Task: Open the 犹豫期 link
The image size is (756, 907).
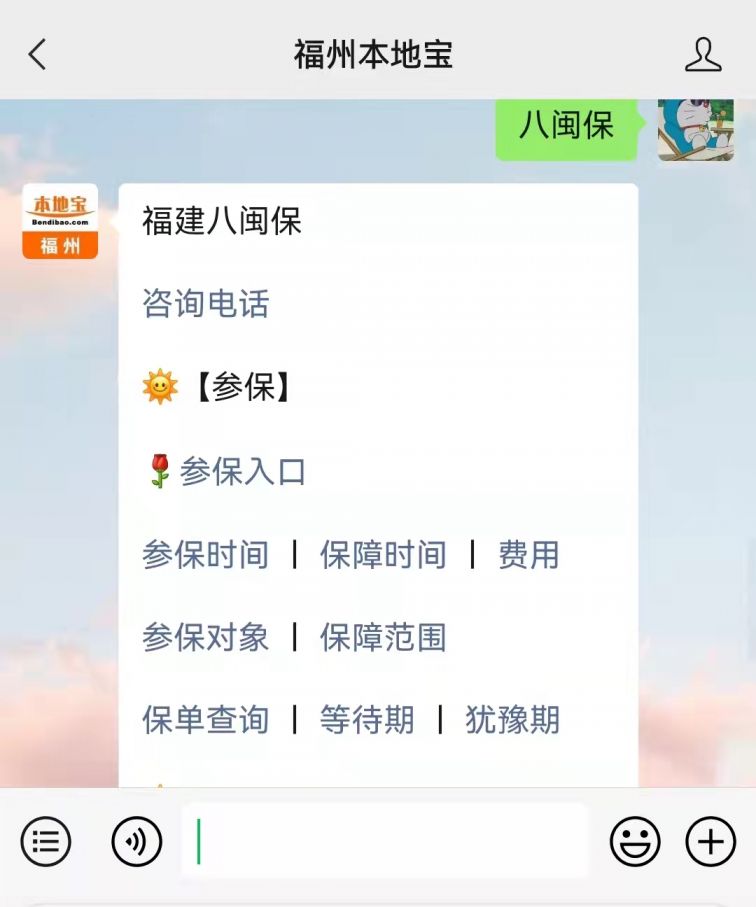Action: click(x=512, y=720)
